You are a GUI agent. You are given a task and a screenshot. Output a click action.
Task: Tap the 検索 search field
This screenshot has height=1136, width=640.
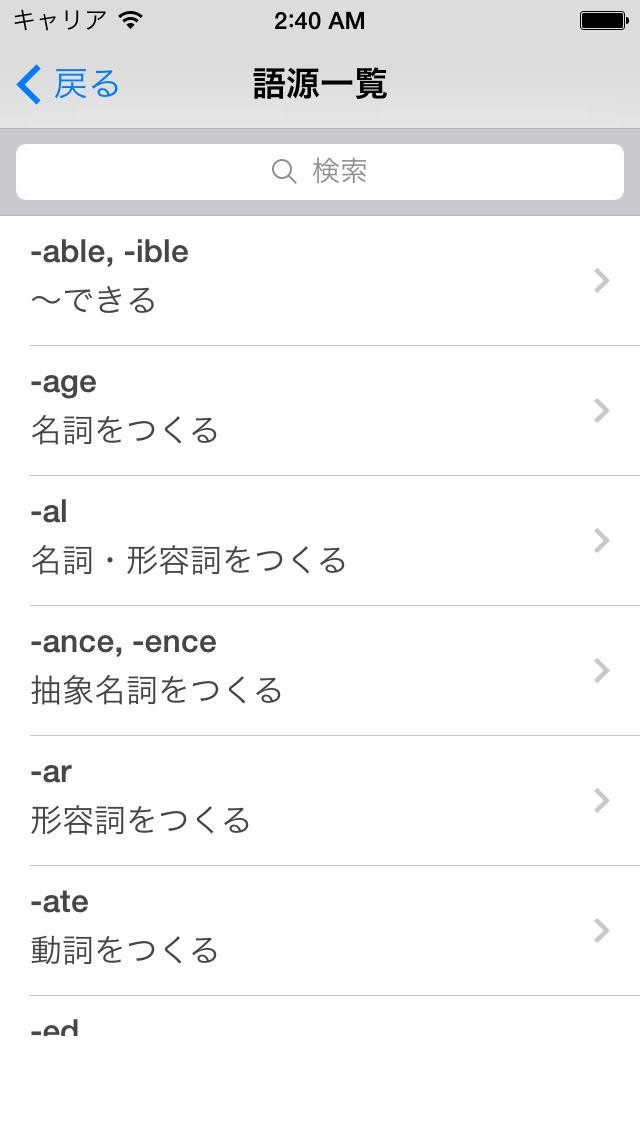[320, 172]
